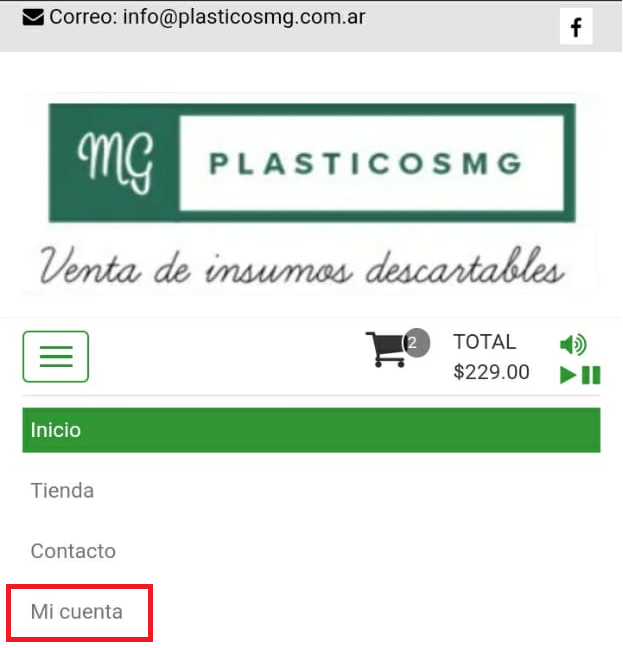Play the background audio

click(x=568, y=375)
